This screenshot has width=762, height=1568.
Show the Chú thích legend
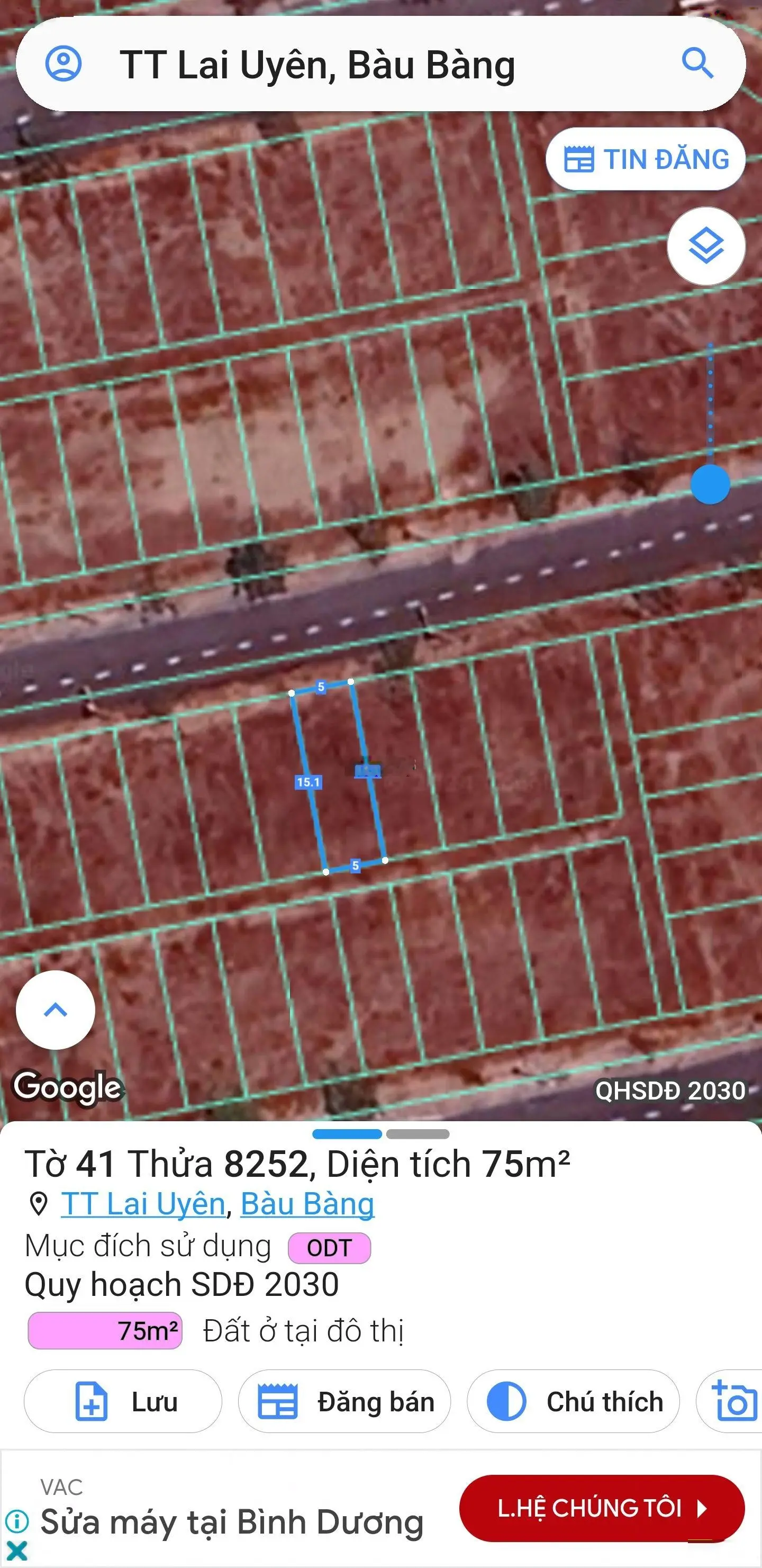point(573,1402)
